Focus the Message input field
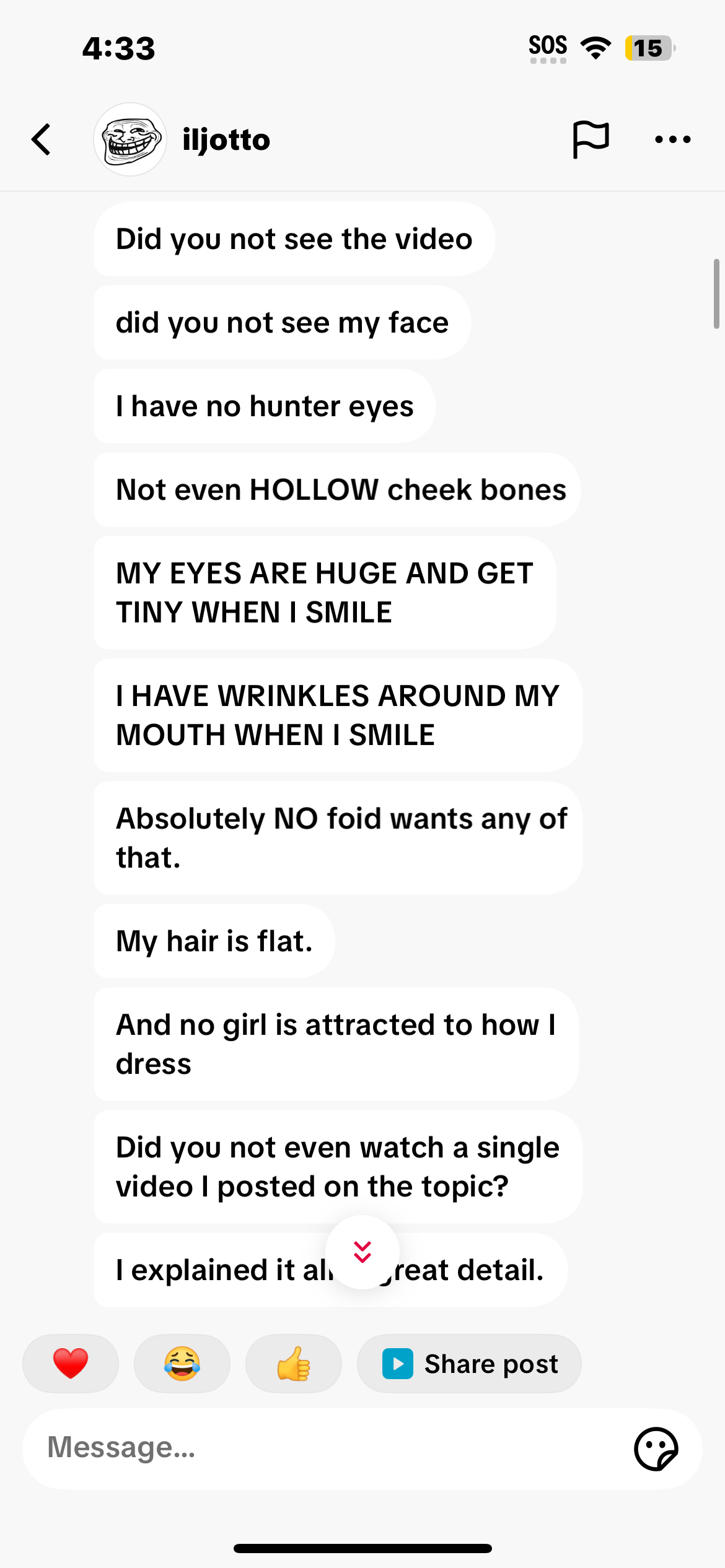725x1568 pixels. click(328, 1448)
